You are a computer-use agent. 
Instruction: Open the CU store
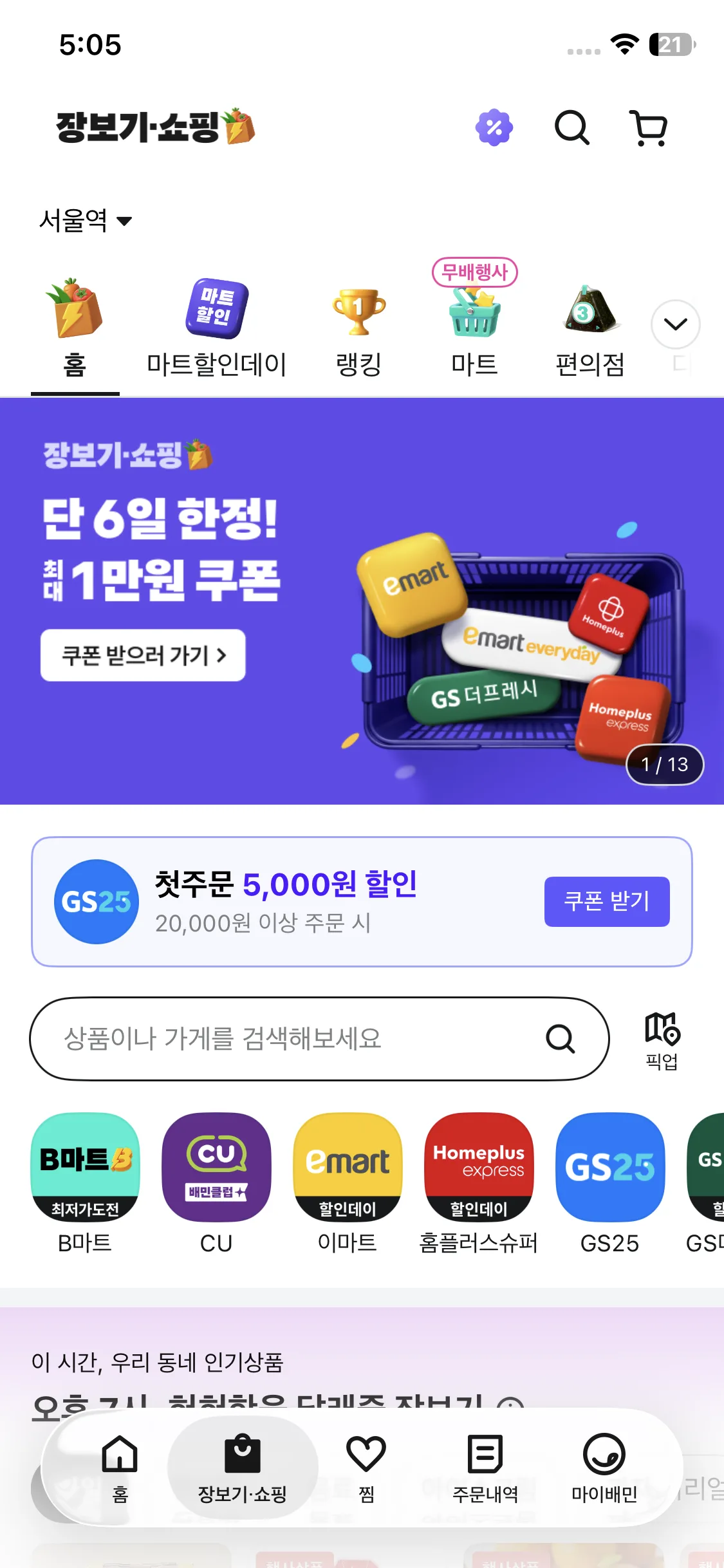pos(216,1183)
